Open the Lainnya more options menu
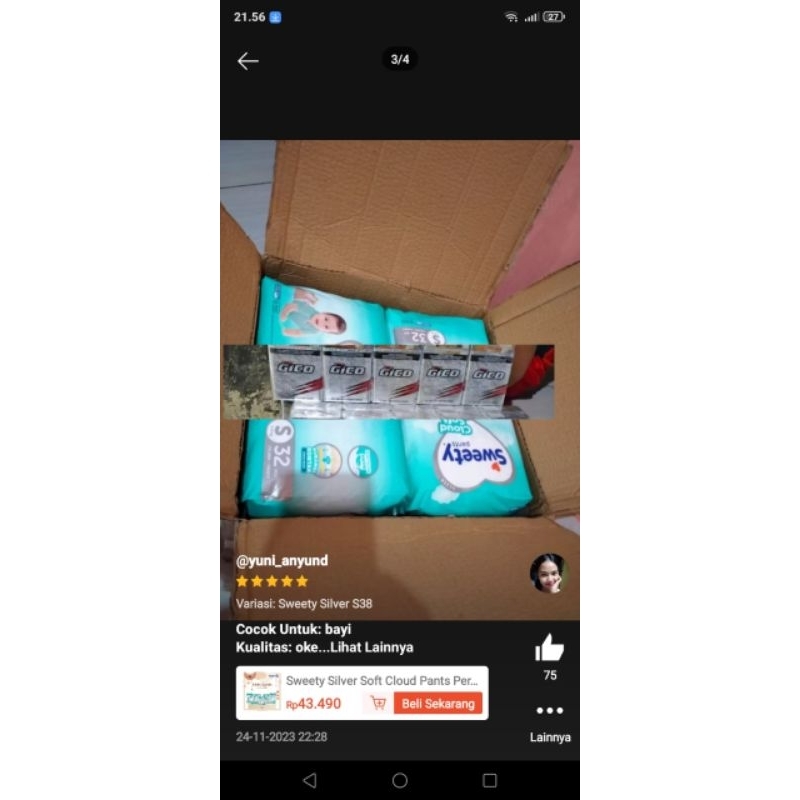The width and height of the screenshot is (800, 800). click(x=549, y=712)
